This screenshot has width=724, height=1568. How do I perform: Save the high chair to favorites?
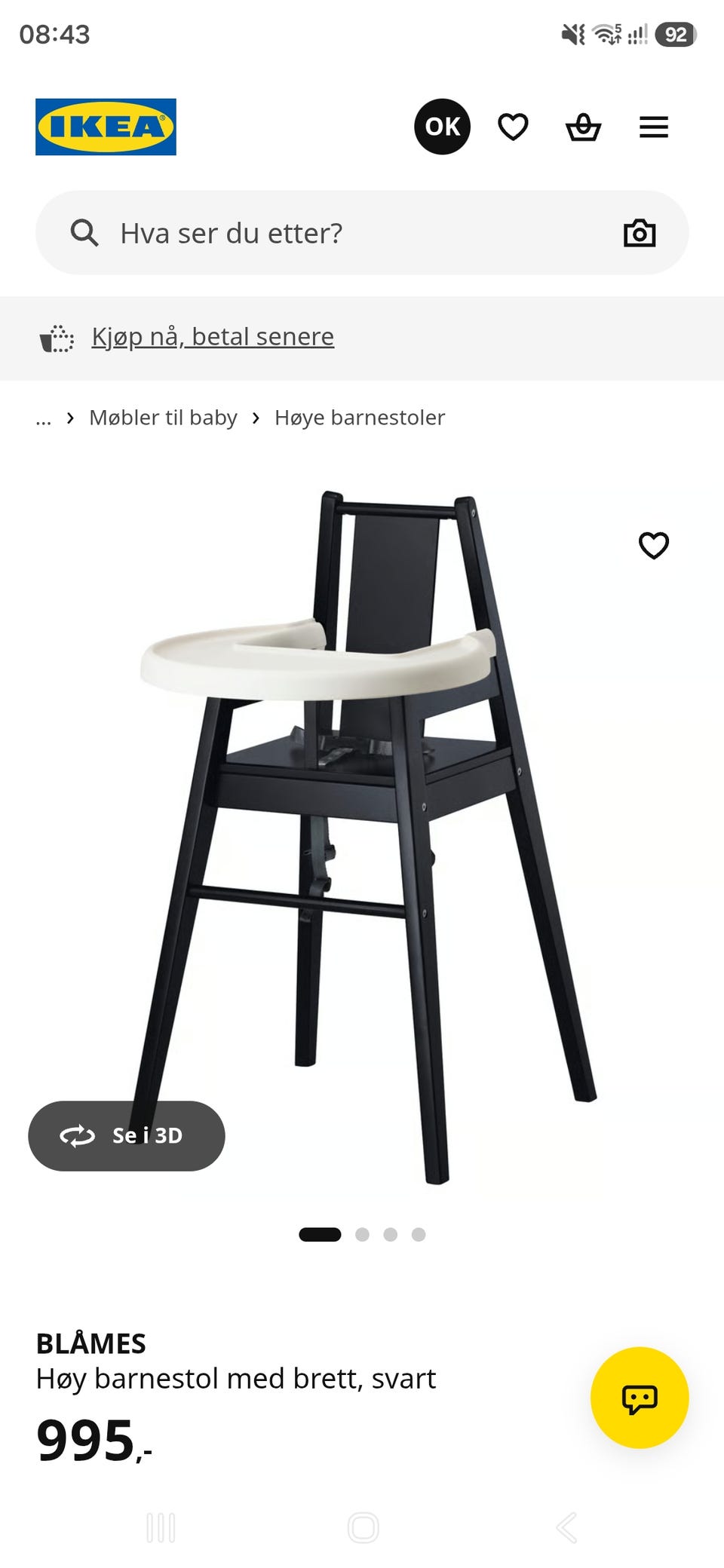[654, 545]
